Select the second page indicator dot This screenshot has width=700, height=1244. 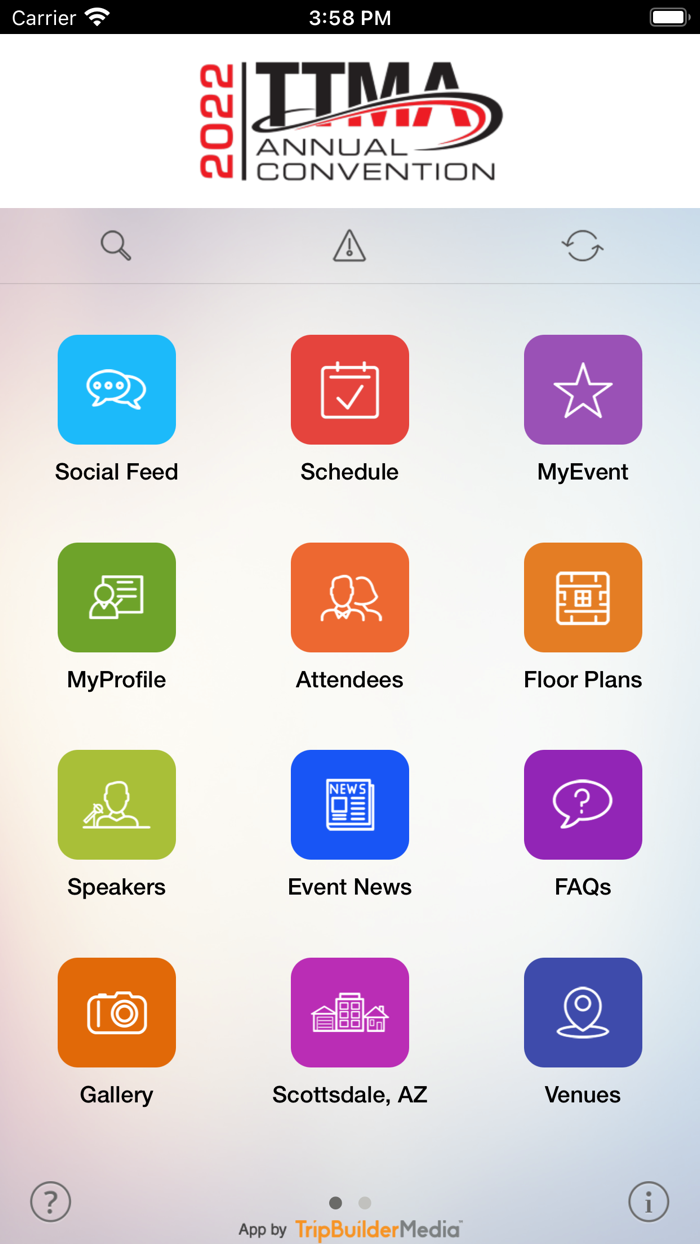[x=365, y=1203]
